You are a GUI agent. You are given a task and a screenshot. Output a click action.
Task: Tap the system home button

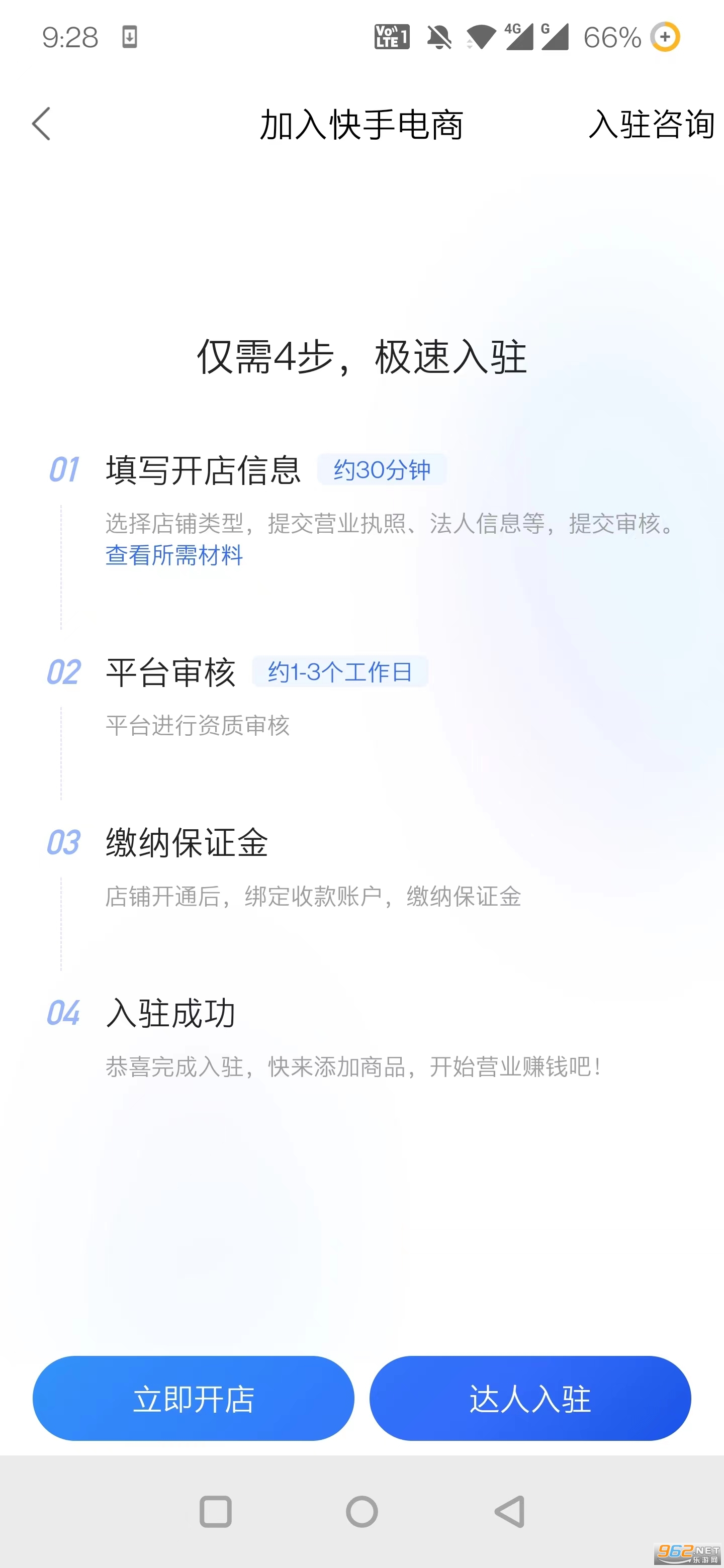pyautogui.click(x=361, y=1511)
